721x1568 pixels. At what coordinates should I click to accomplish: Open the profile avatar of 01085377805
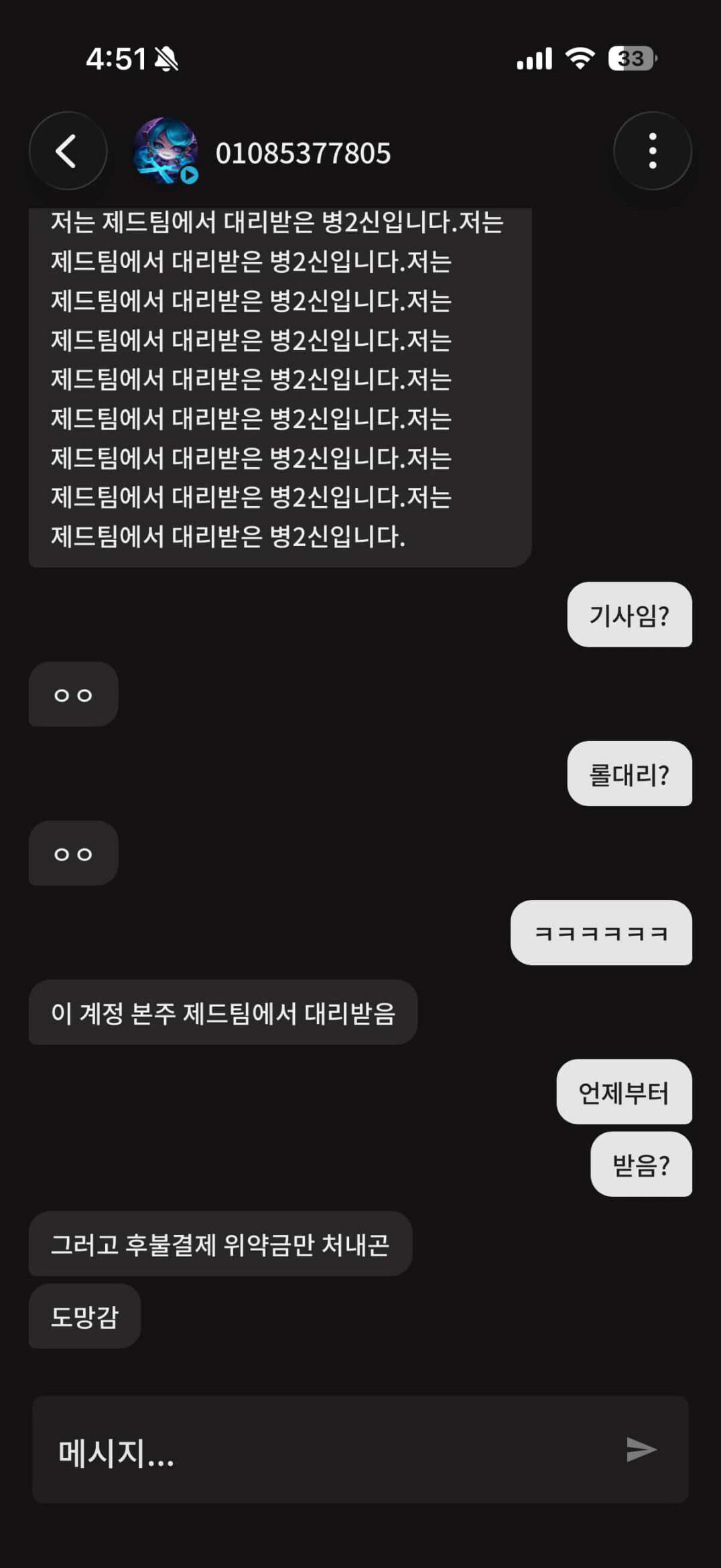(x=165, y=151)
